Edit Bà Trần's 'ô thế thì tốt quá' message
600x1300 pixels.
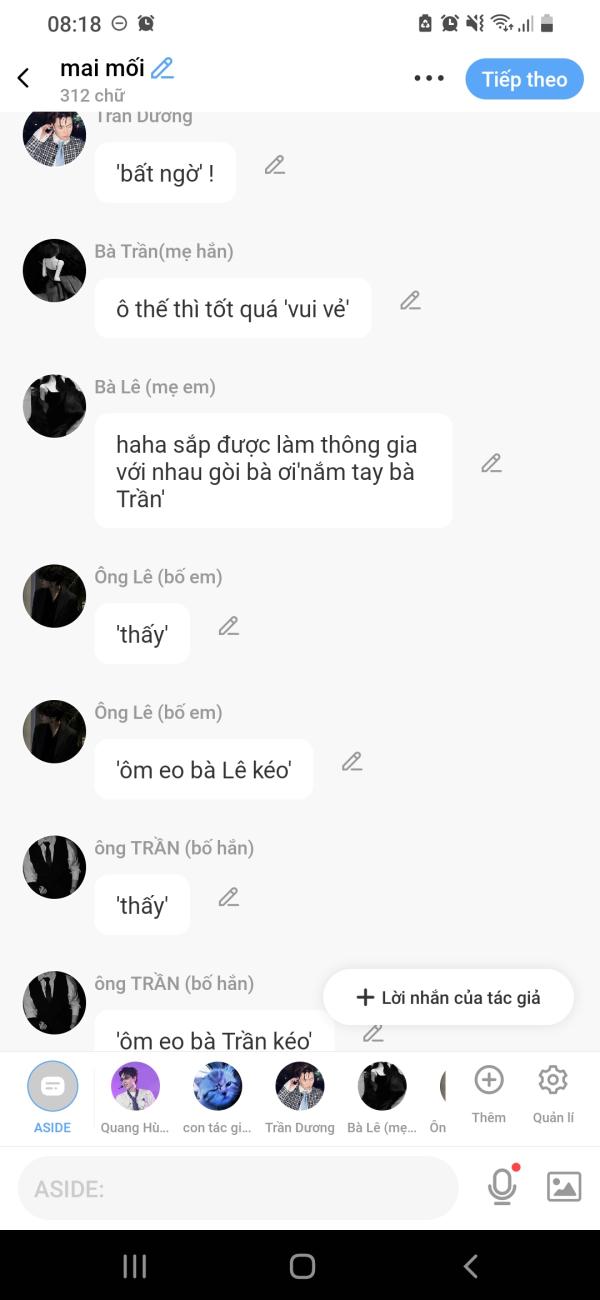tap(410, 300)
